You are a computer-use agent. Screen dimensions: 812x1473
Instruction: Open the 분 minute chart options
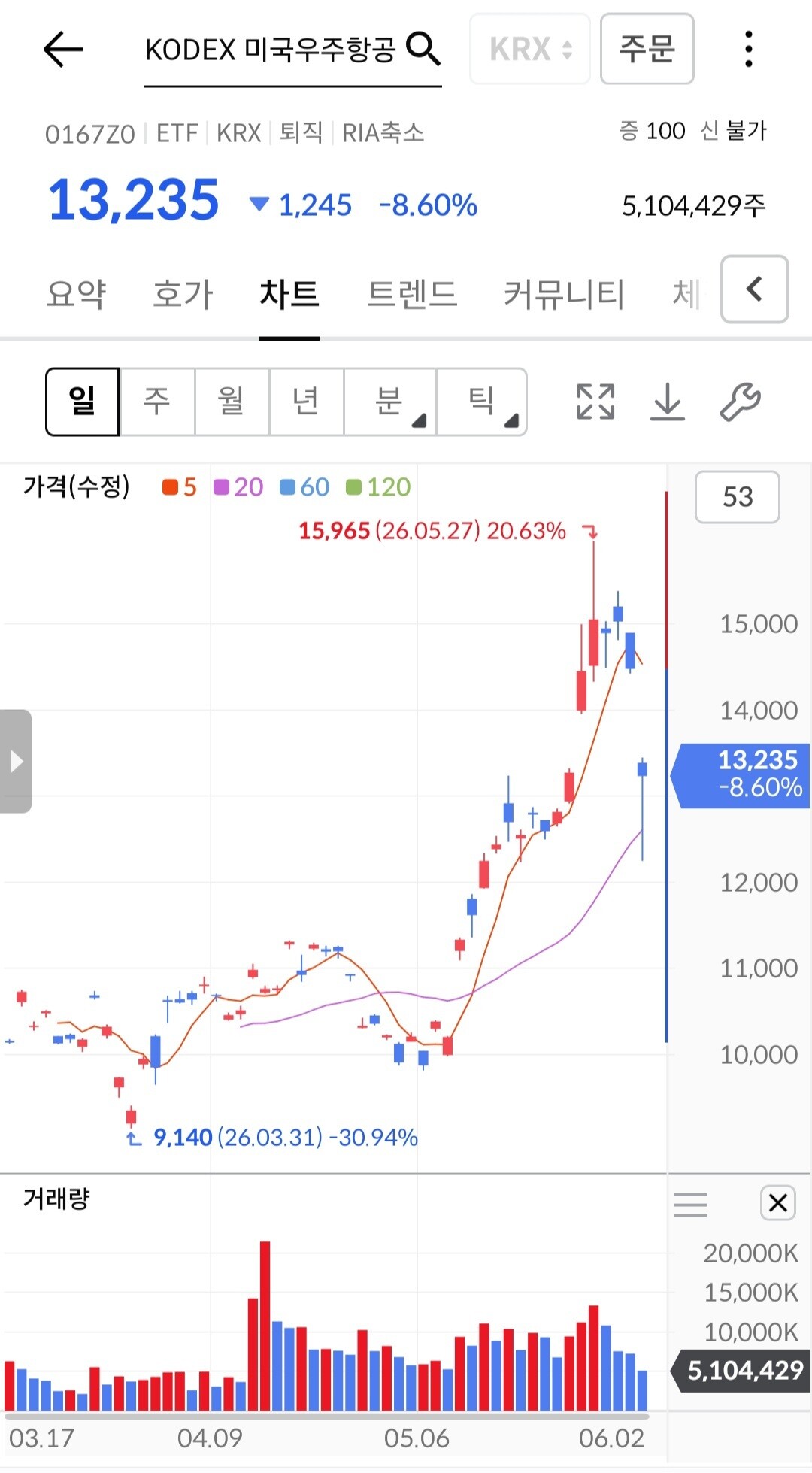[x=389, y=402]
